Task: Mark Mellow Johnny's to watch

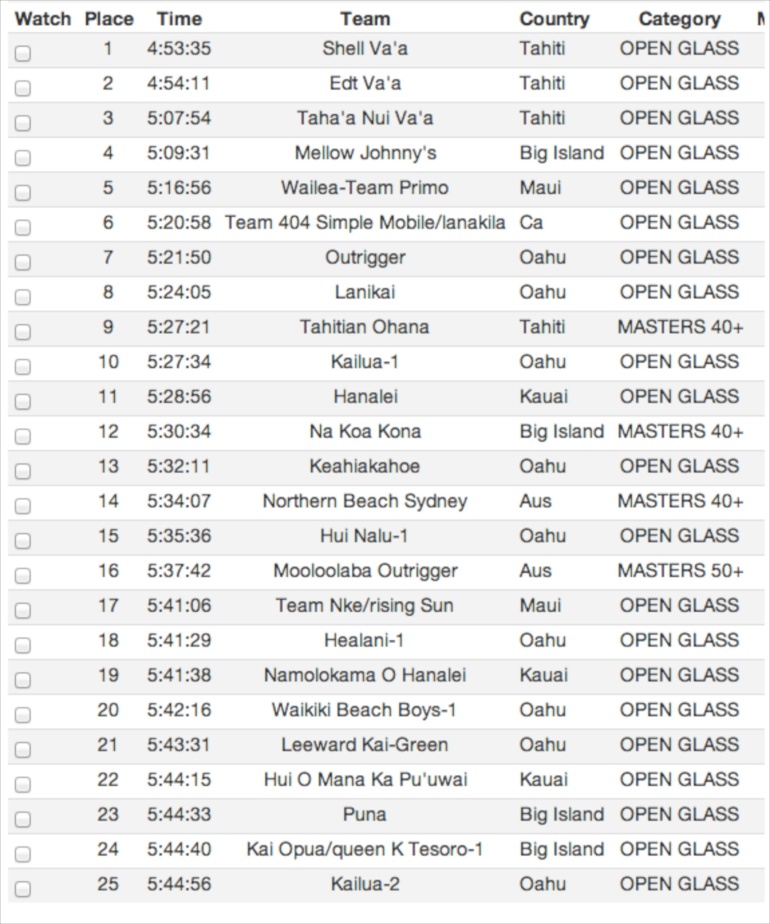Action: (23, 158)
